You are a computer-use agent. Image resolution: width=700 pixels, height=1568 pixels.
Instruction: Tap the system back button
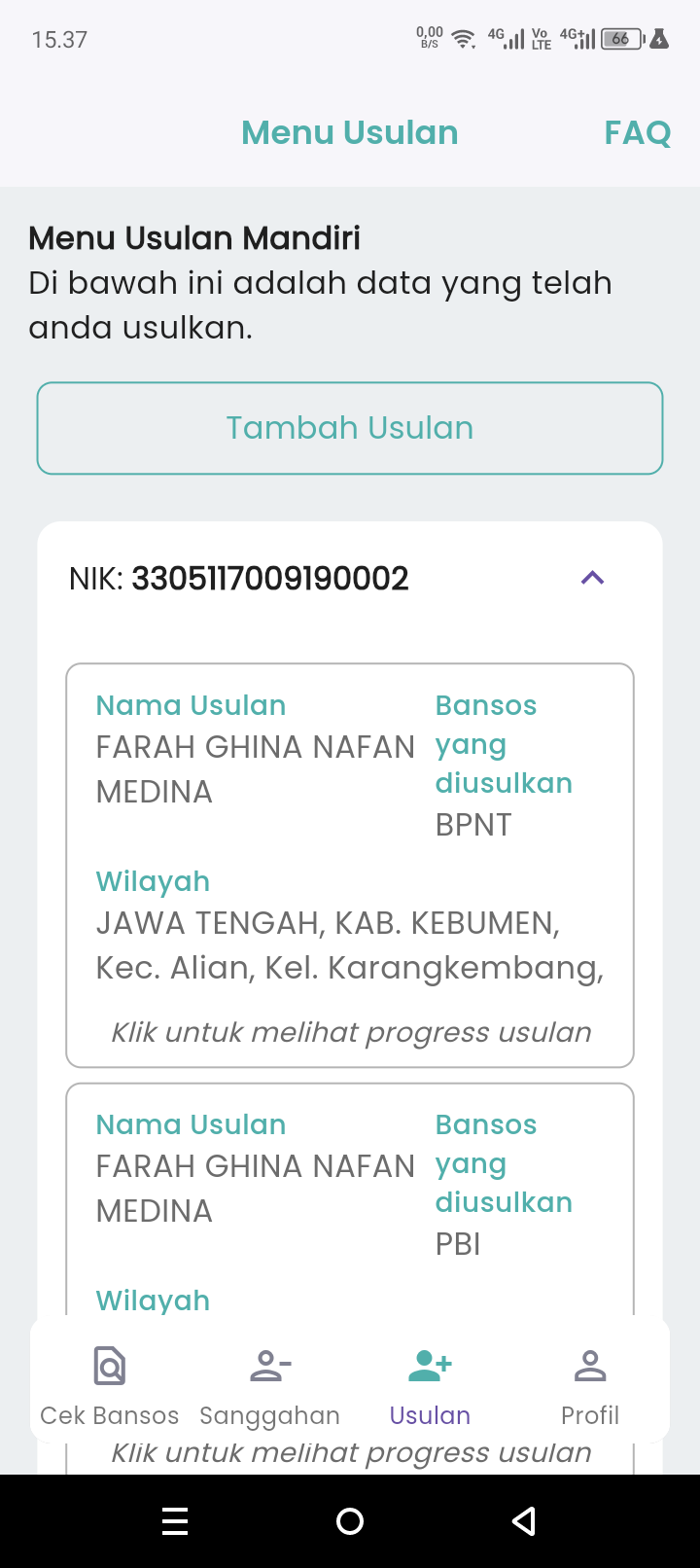(x=525, y=1521)
